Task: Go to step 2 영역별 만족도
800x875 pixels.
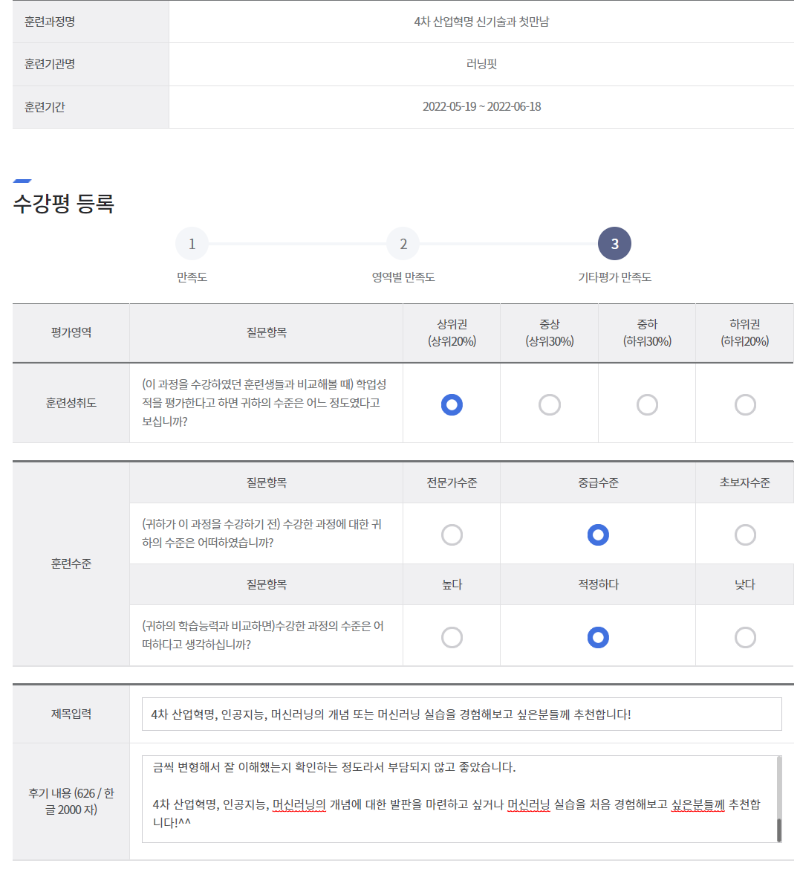Action: 403,244
